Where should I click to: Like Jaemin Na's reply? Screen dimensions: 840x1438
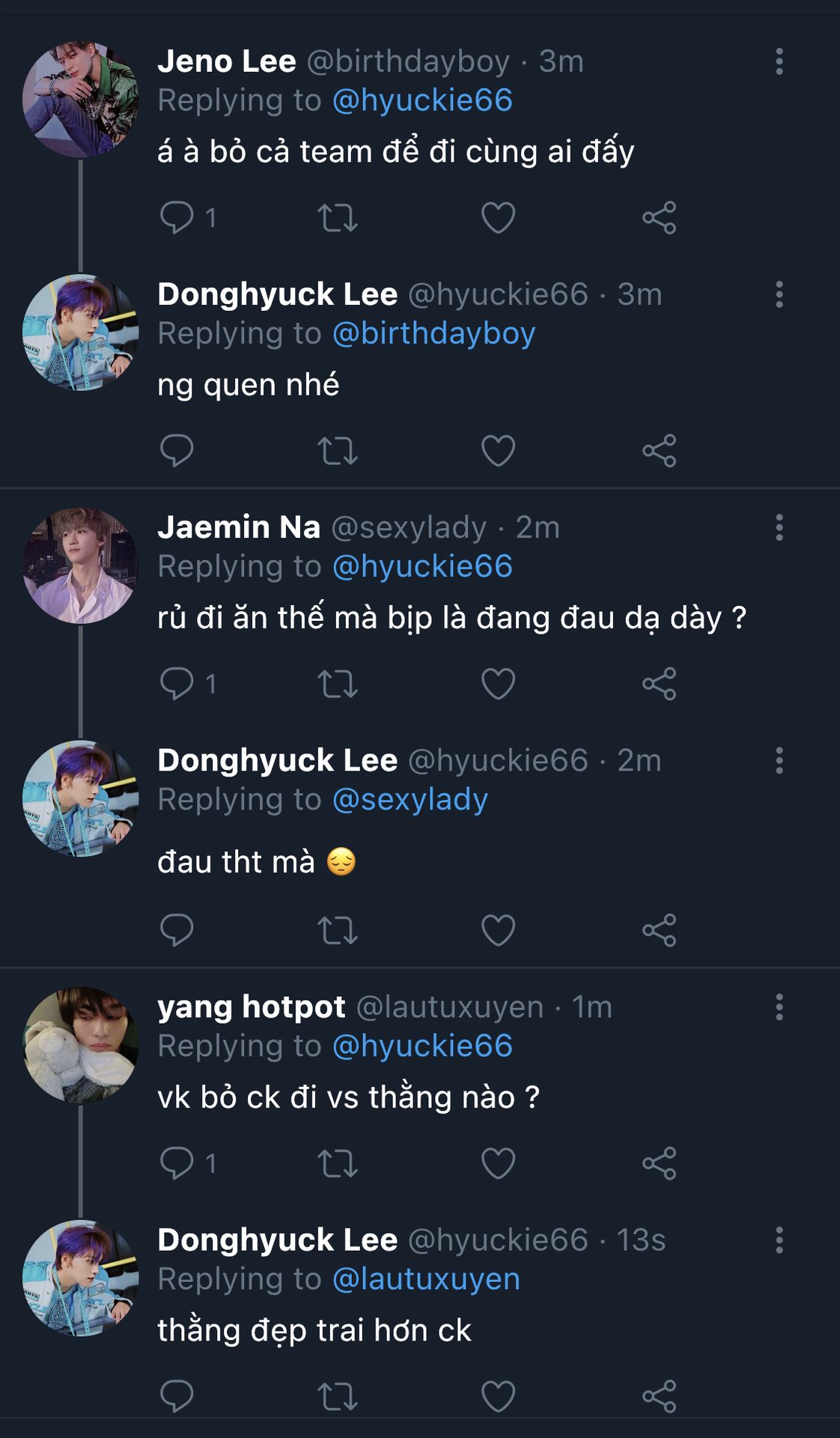(498, 684)
